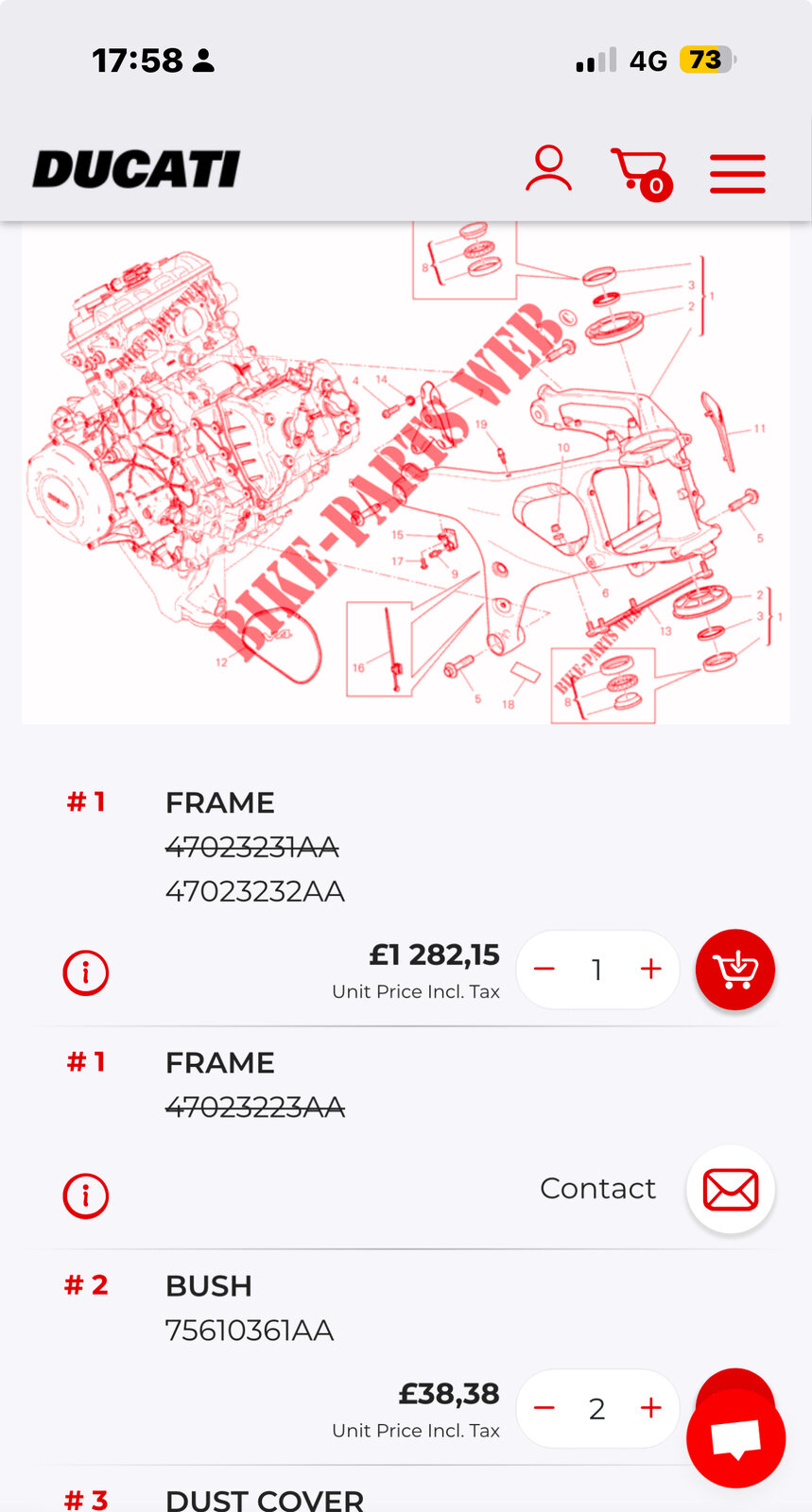
Task: Add frame 47023232AA to cart
Action: pyautogui.click(x=734, y=970)
